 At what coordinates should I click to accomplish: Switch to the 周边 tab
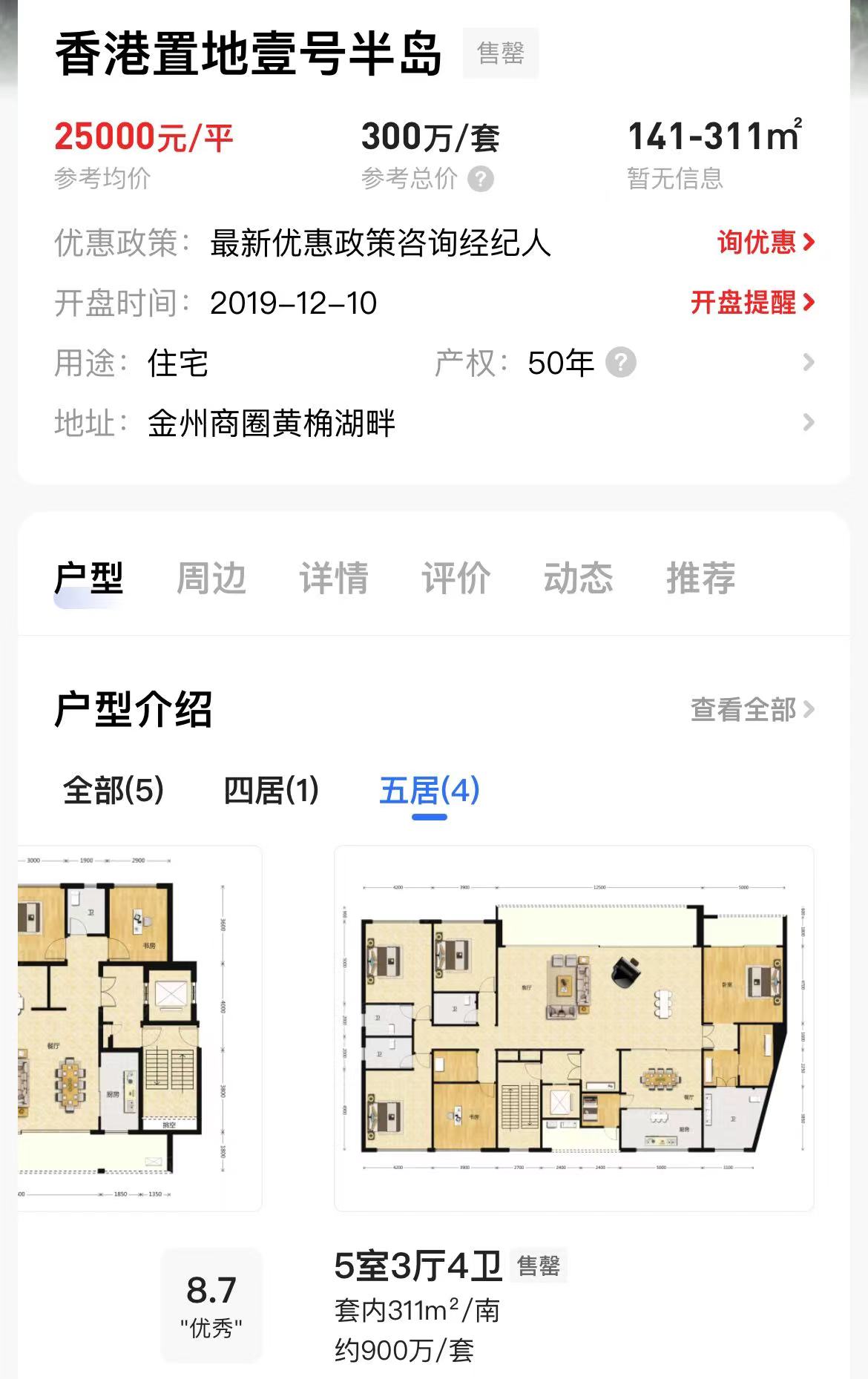(211, 578)
